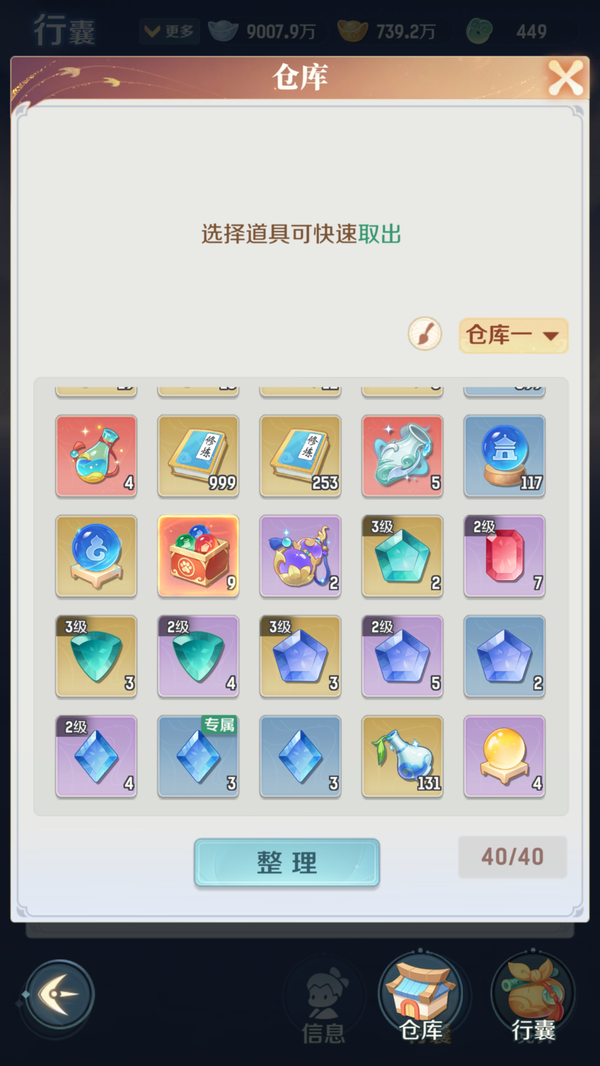600x1066 pixels.
Task: Pick the snow globe item with 117
Action: (x=504, y=456)
